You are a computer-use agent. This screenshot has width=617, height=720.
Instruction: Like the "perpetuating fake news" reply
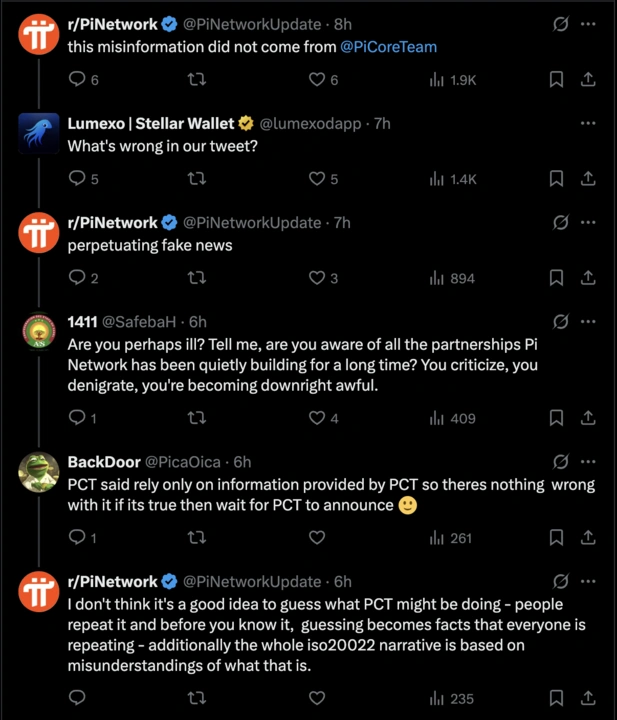click(x=317, y=278)
